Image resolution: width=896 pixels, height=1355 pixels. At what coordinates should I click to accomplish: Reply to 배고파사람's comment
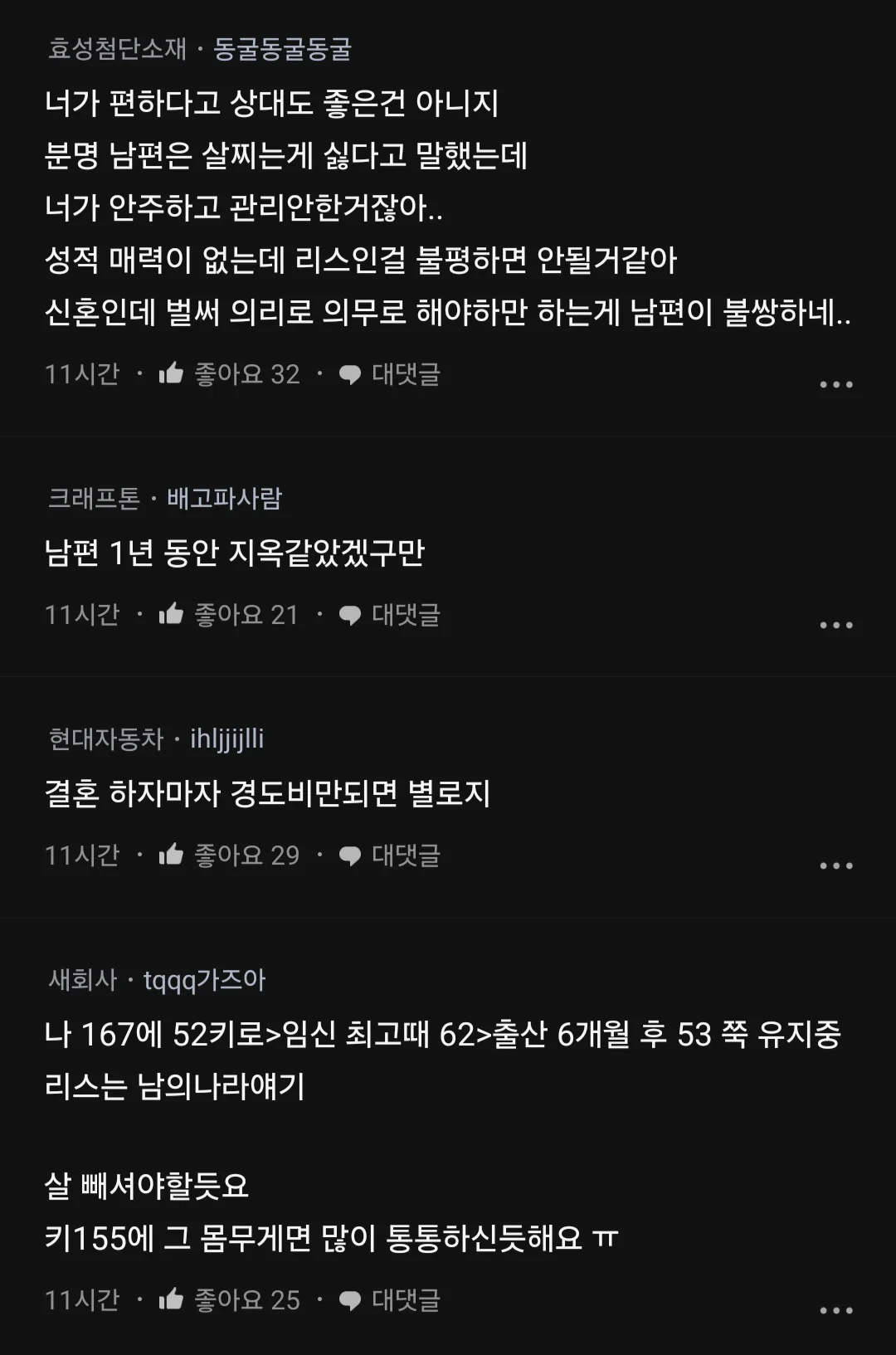[390, 615]
